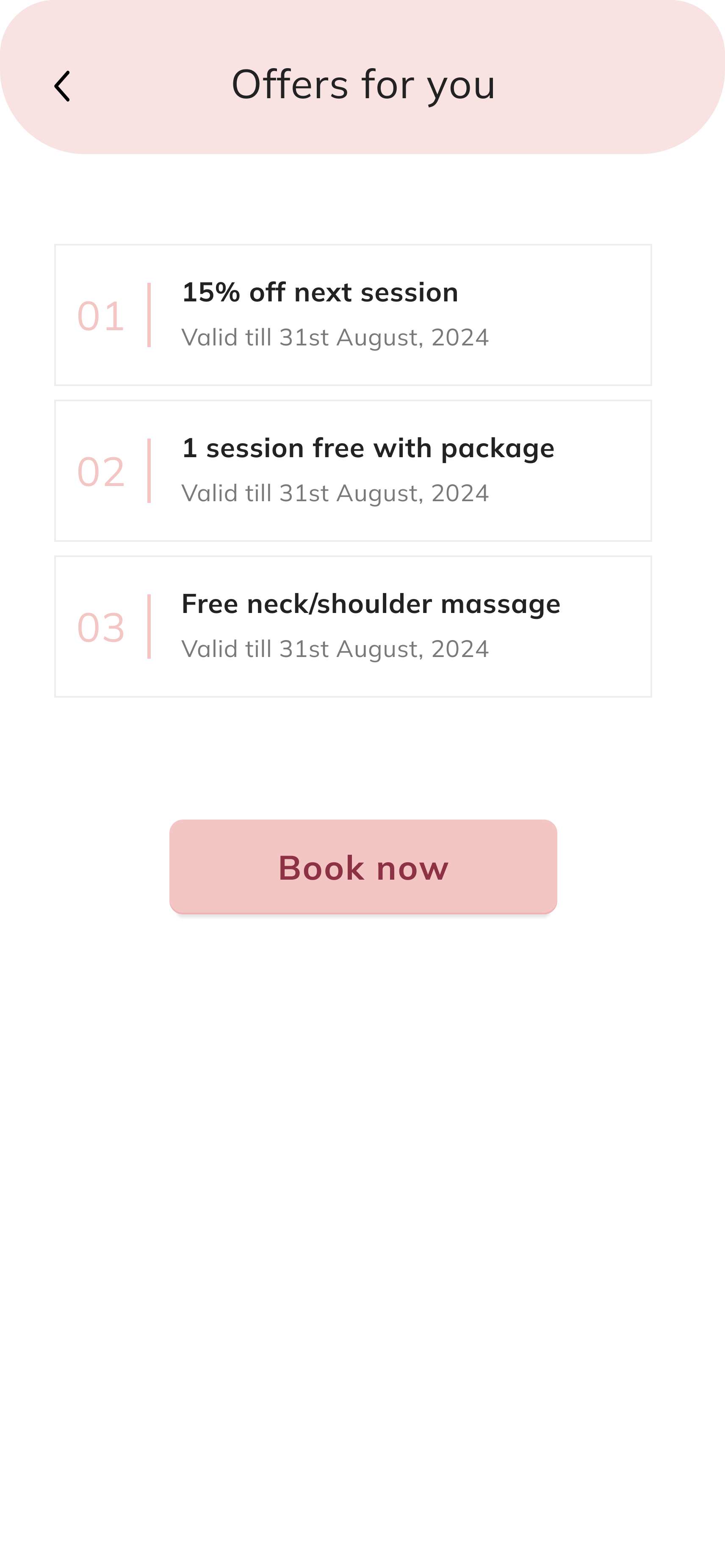725x1568 pixels.
Task: Choose the 1 session free with package offer
Action: [352, 470]
